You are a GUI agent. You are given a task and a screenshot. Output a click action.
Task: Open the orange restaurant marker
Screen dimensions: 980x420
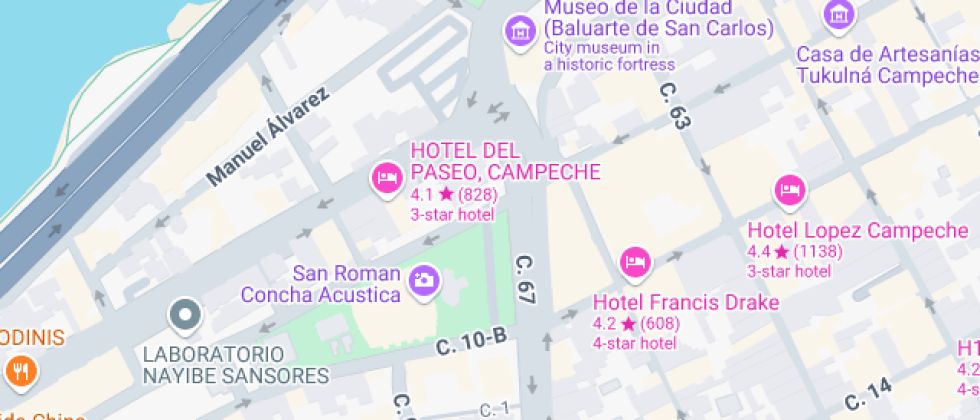[20, 372]
